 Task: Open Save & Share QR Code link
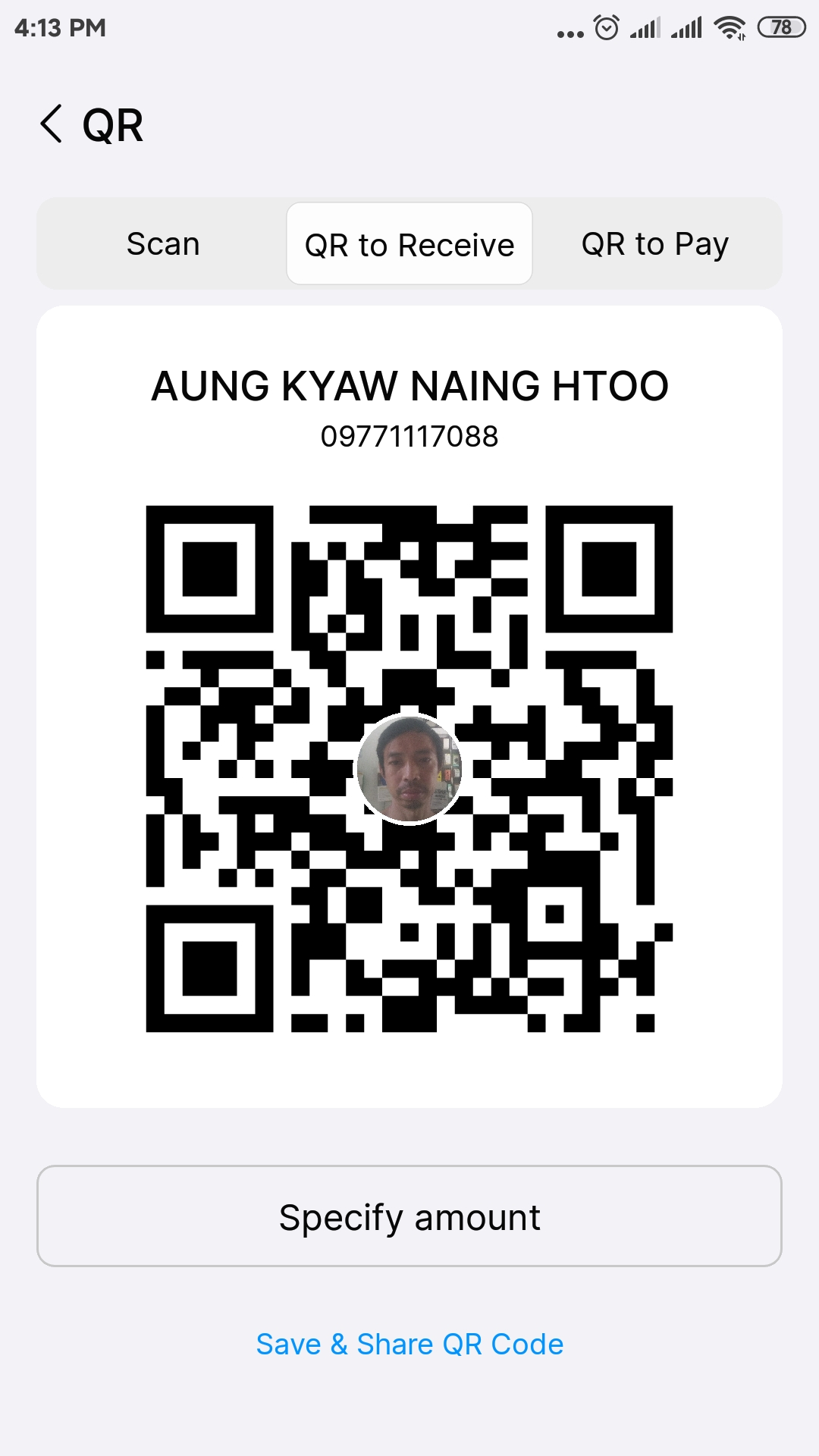point(409,1344)
